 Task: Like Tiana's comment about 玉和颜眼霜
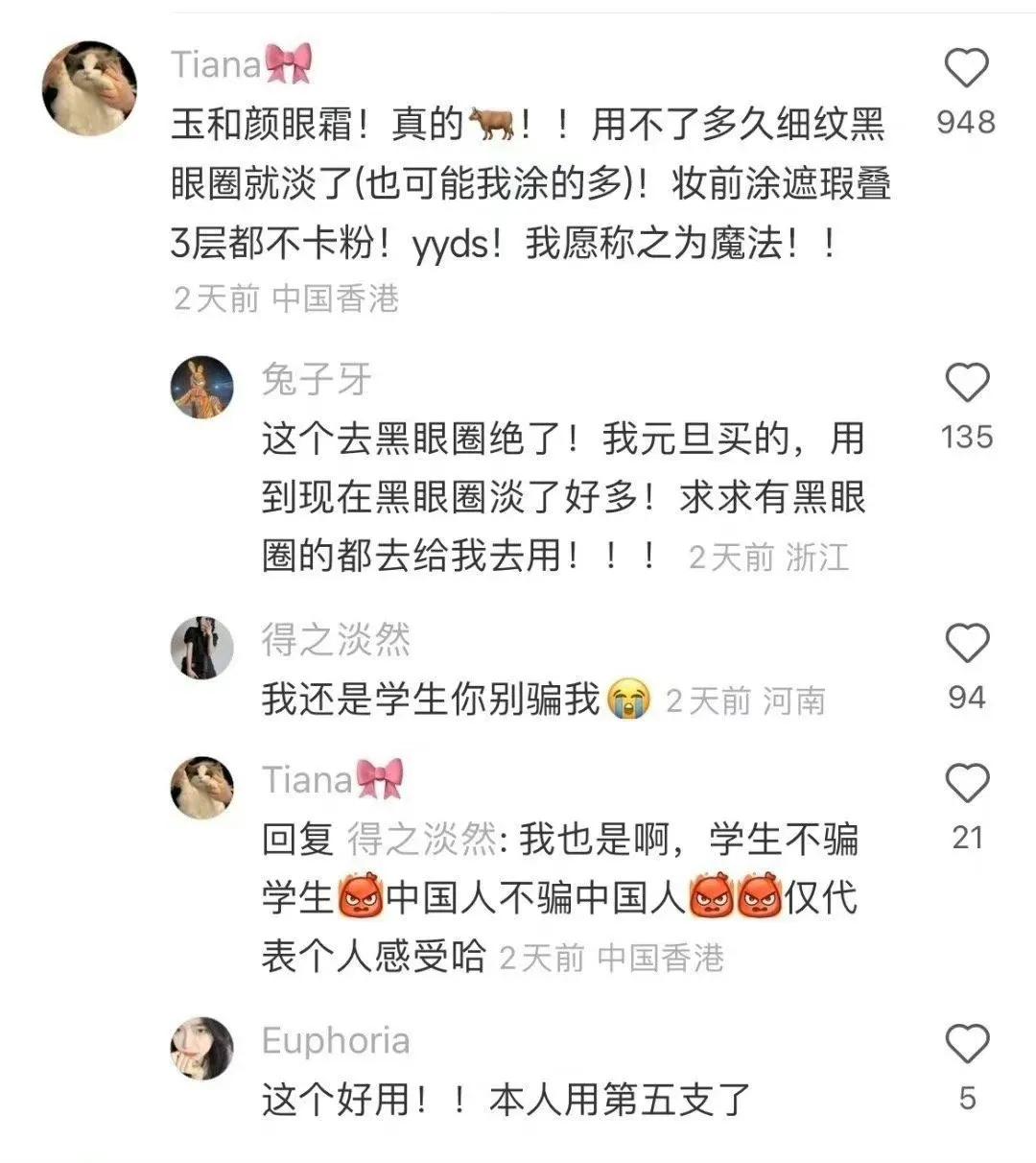pos(966,69)
